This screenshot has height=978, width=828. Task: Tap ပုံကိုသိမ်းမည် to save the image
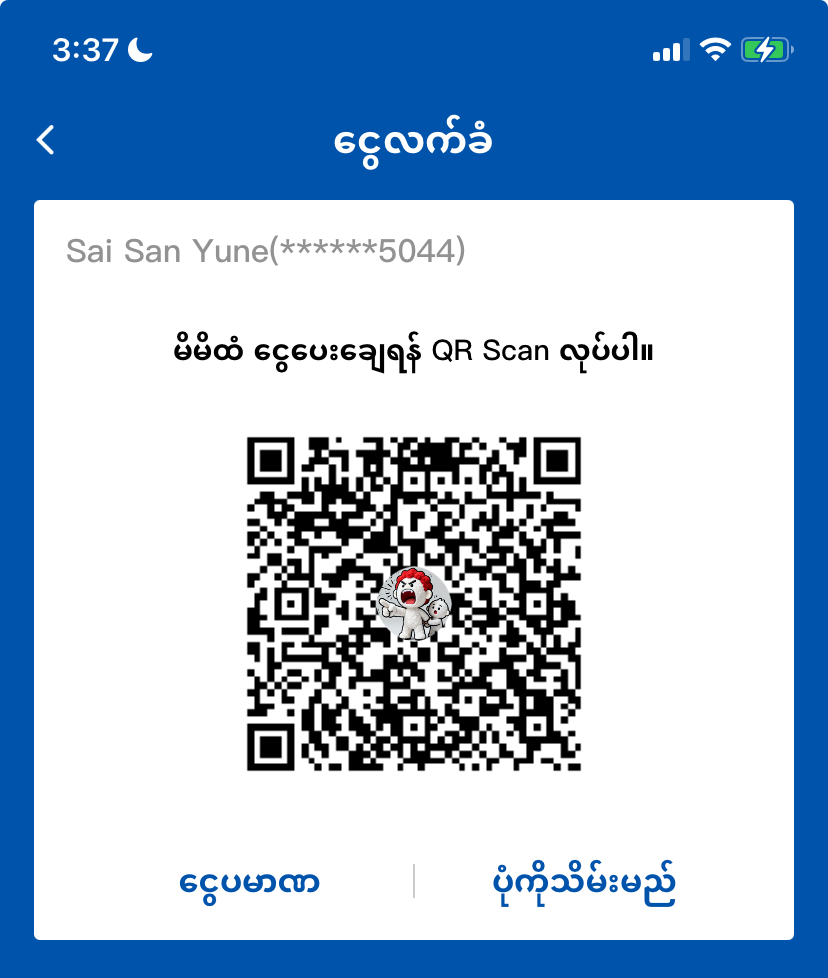coord(585,883)
